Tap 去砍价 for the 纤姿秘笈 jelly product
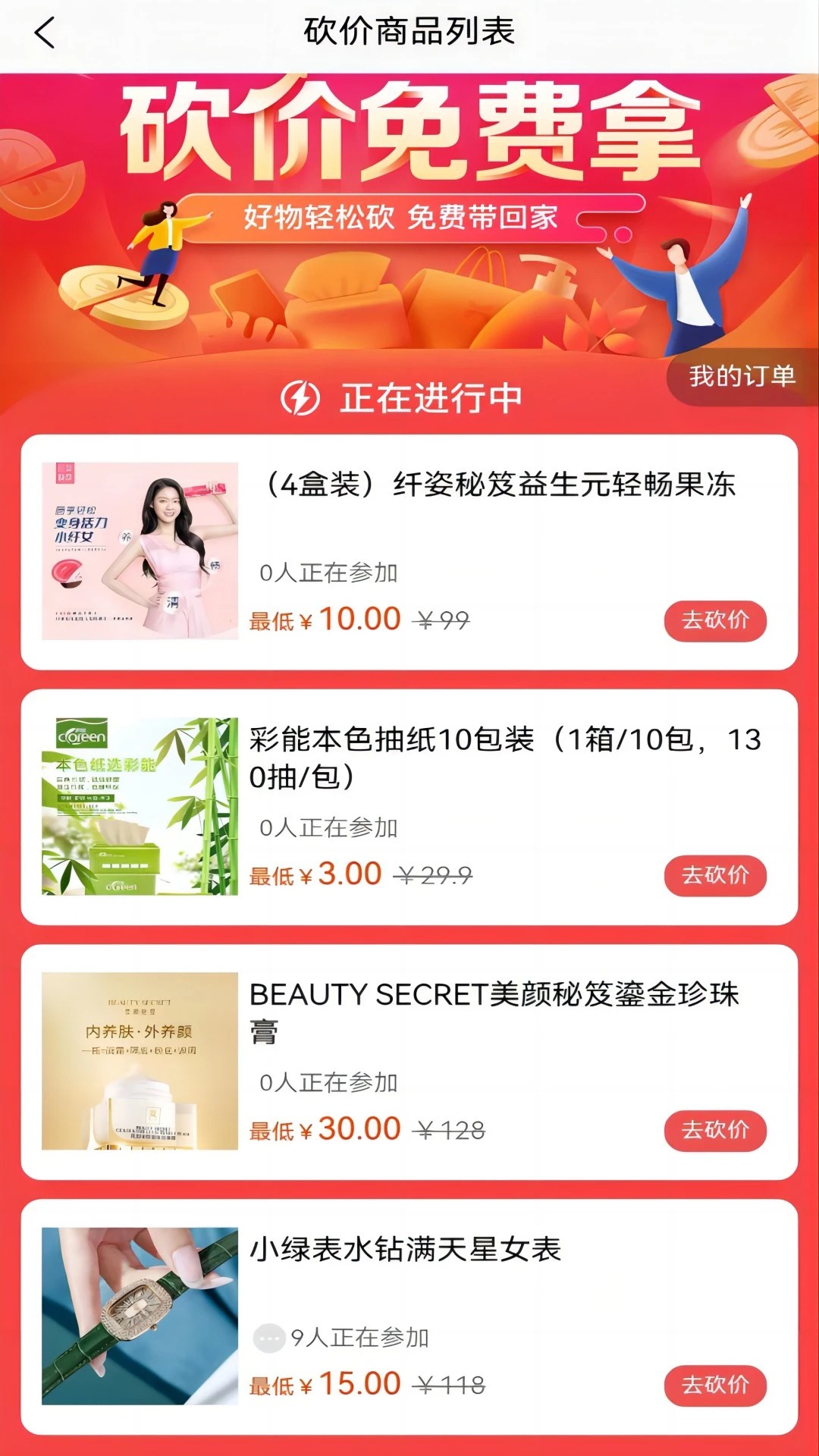 (x=714, y=620)
